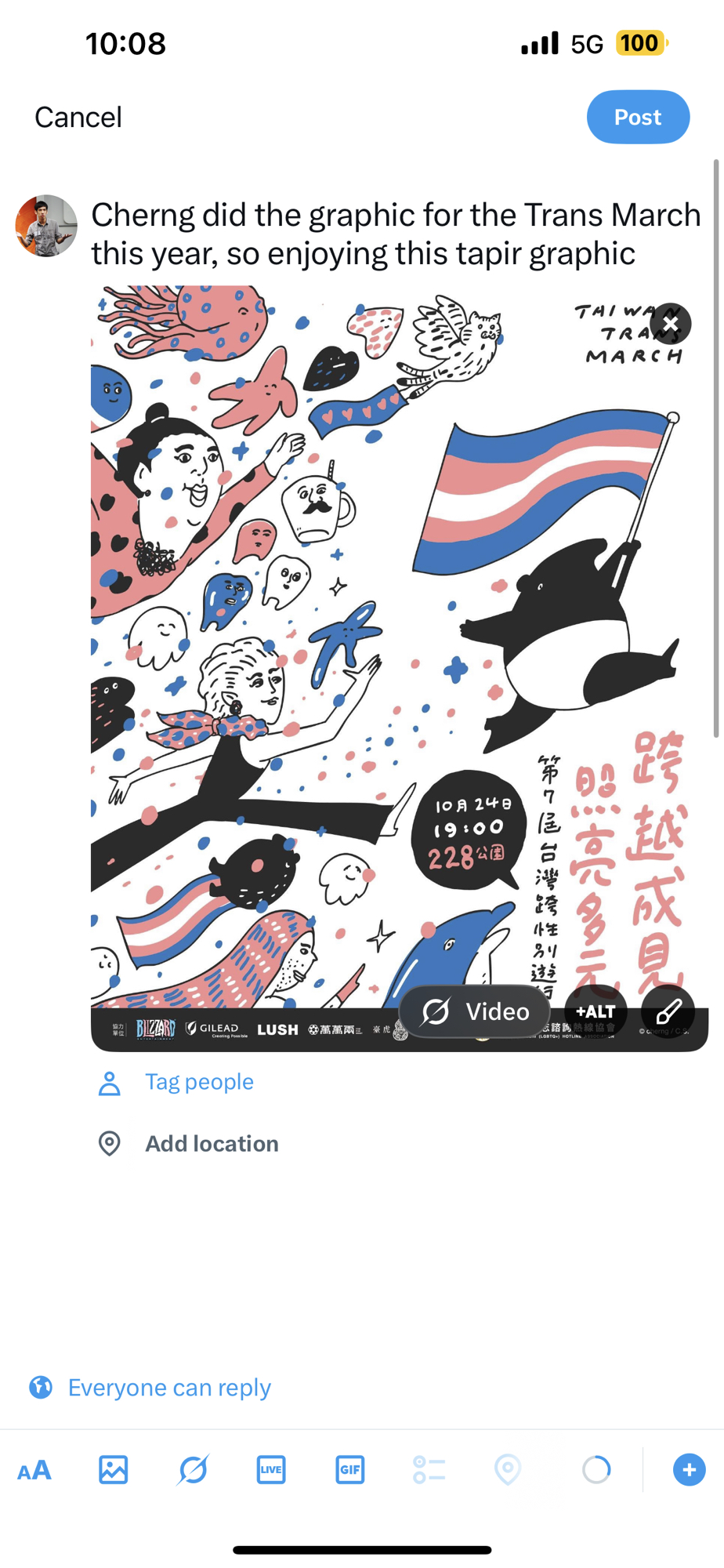Open text formatting options
Image resolution: width=724 pixels, height=1568 pixels.
pyautogui.click(x=34, y=1470)
